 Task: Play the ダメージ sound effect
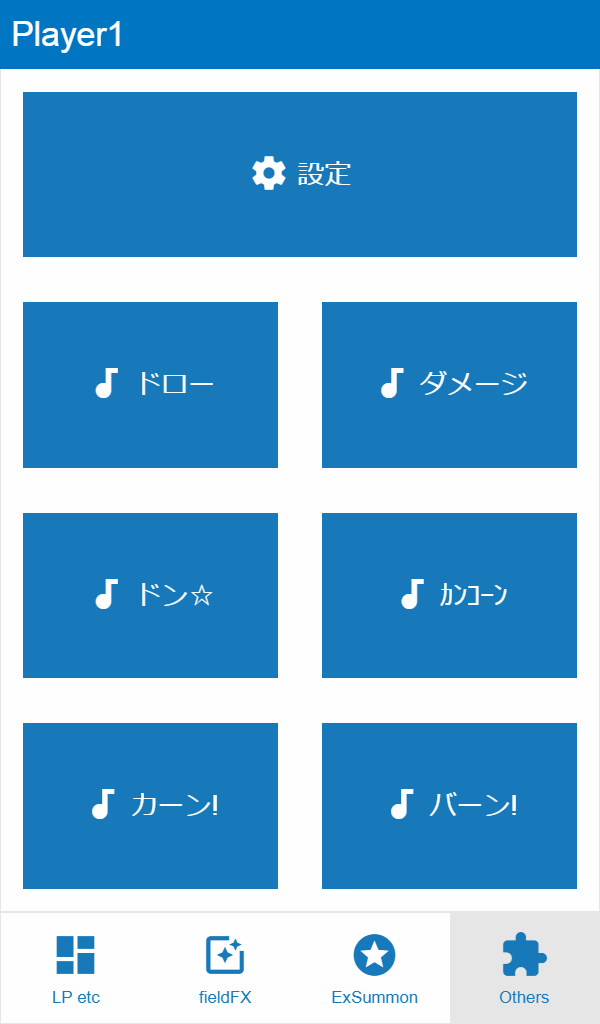point(449,384)
